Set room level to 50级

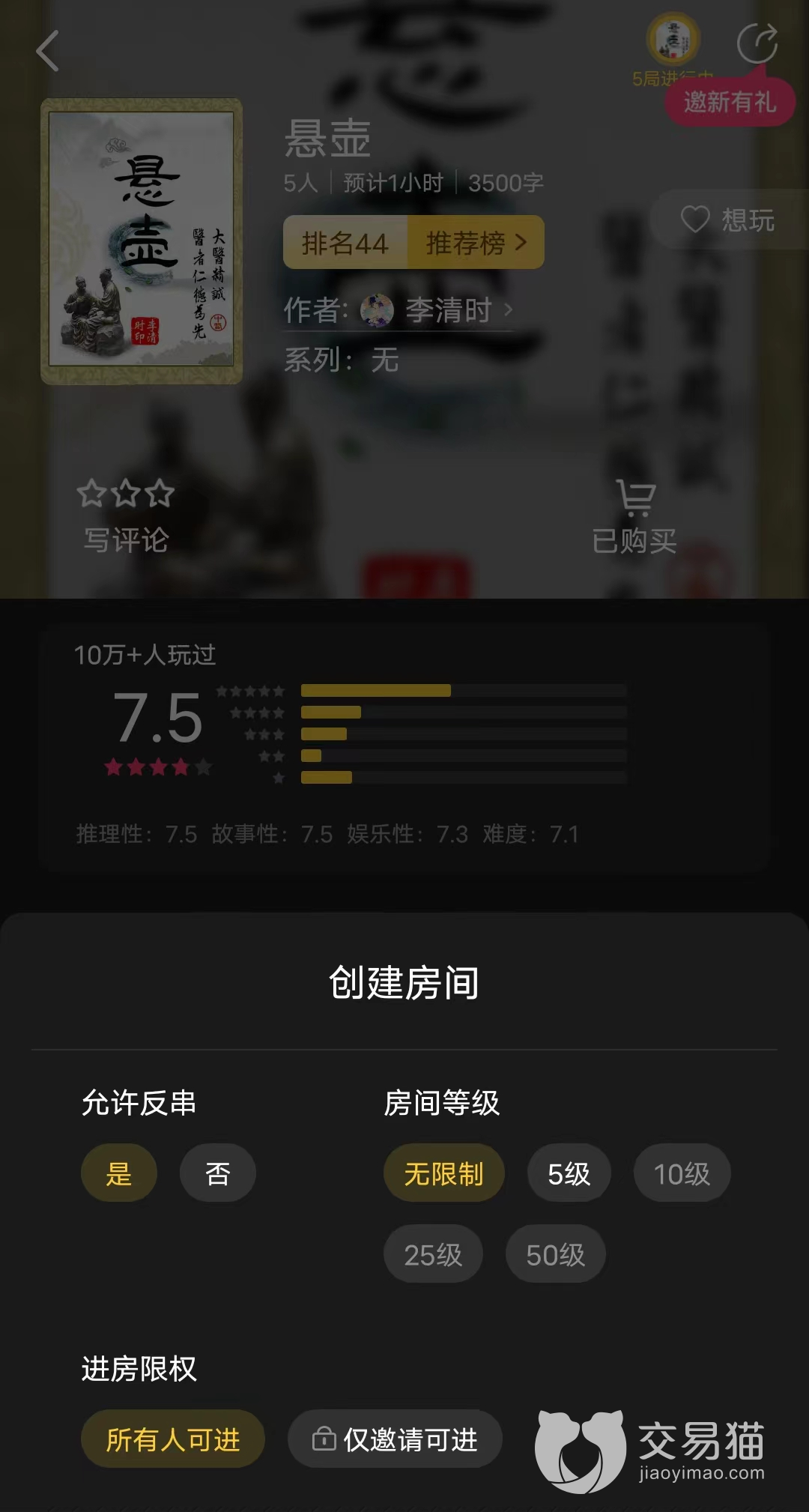coord(555,1254)
